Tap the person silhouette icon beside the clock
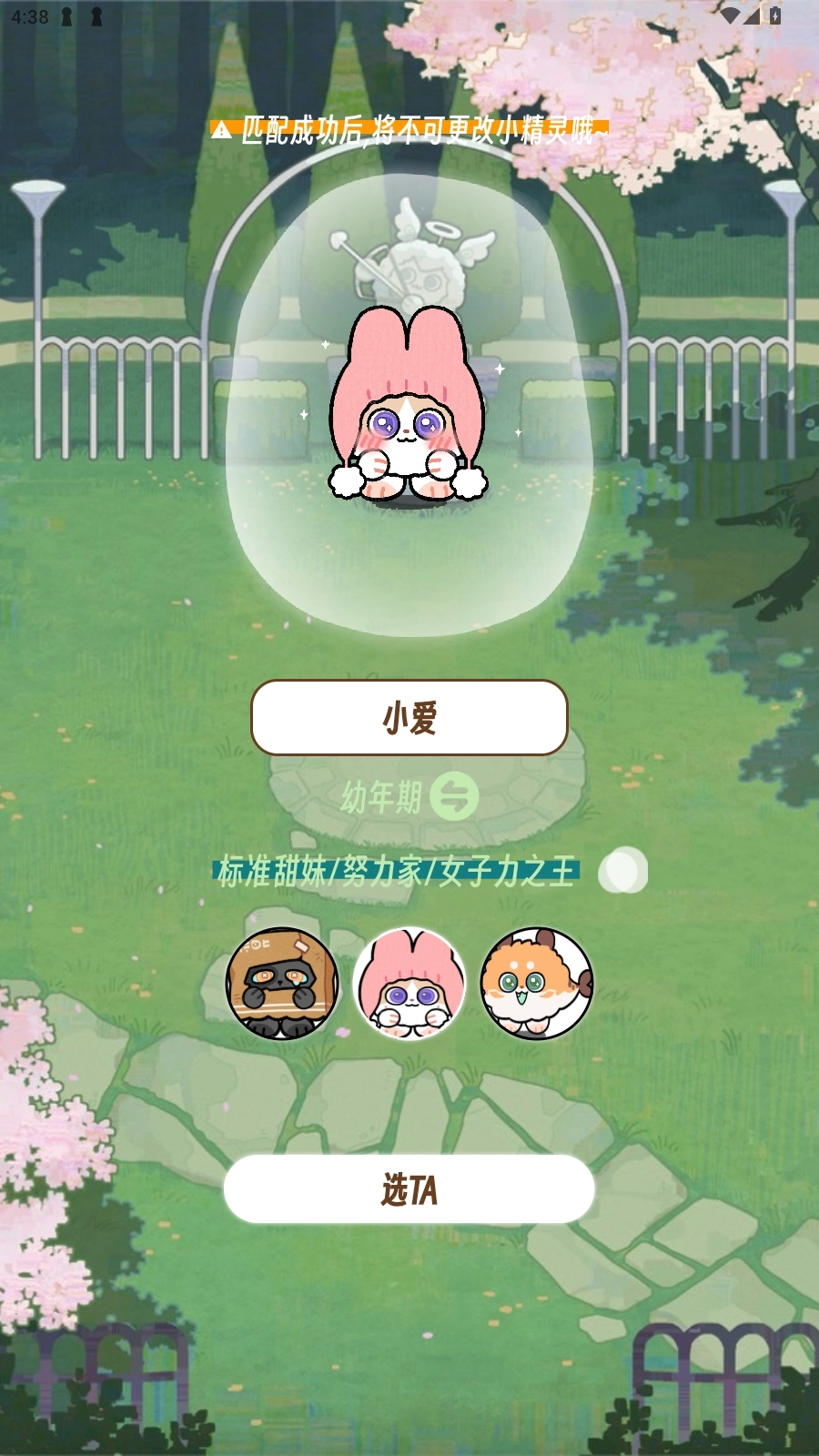Viewport: 819px width, 1456px height. pos(66,15)
